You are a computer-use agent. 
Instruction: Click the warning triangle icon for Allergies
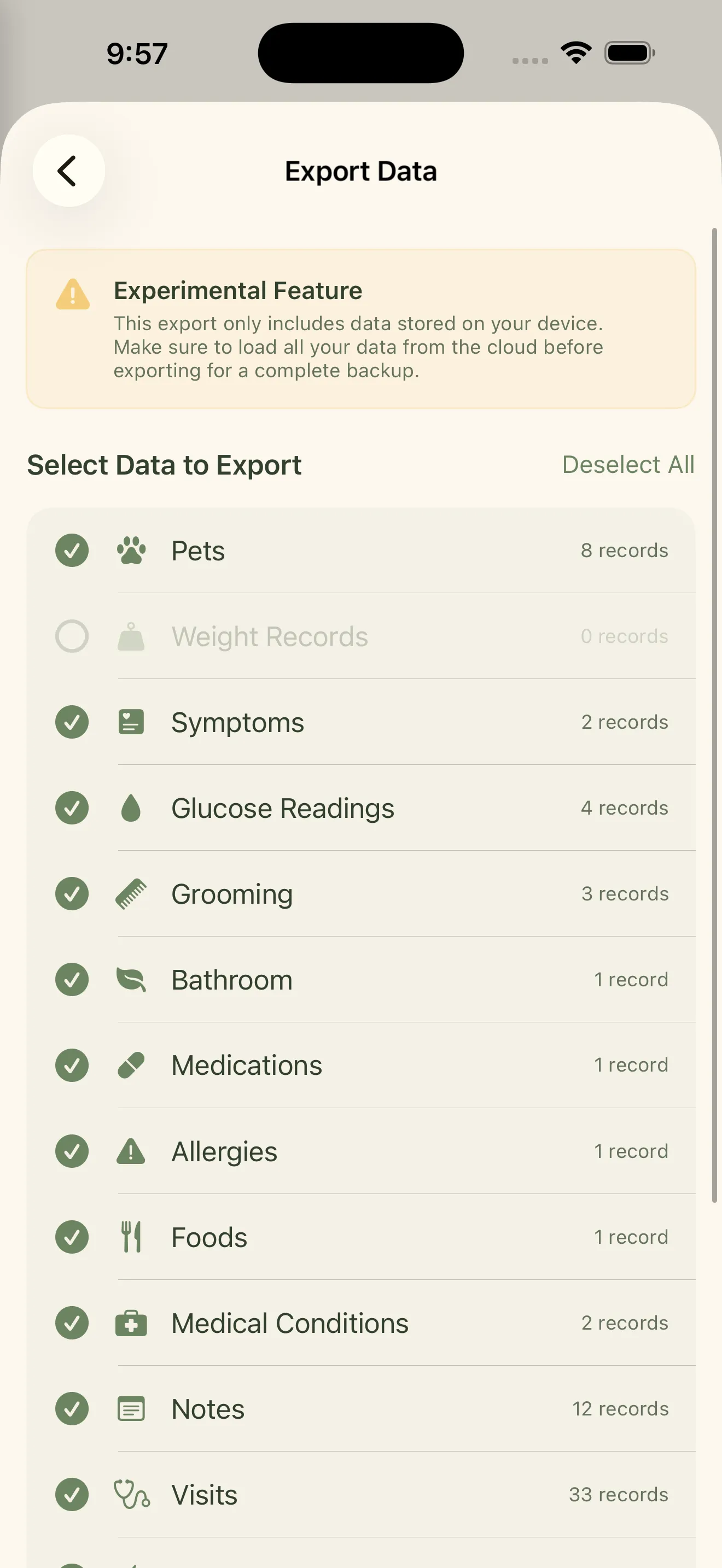tap(131, 1151)
